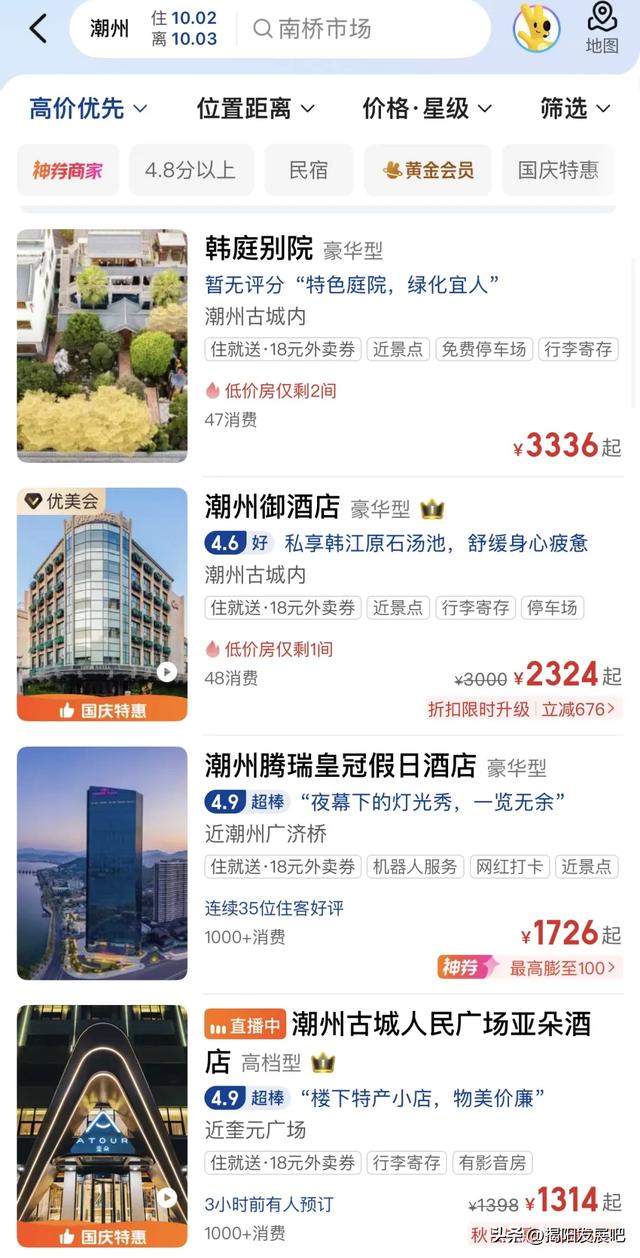Select the 民宿 chip
Viewport: 640px width, 1258px height.
pos(308,170)
